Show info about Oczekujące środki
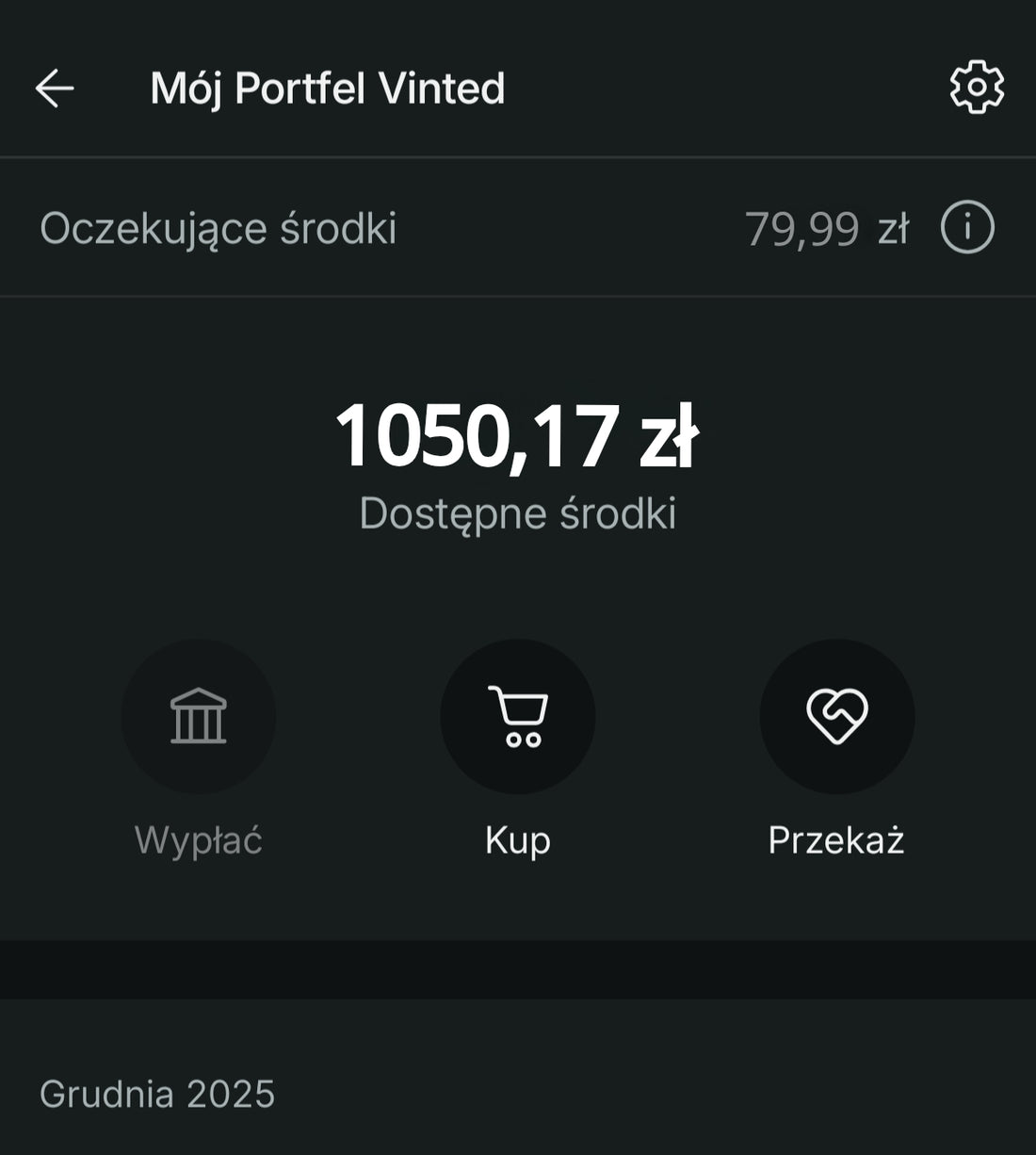The height and width of the screenshot is (1155, 1036). coord(967,228)
